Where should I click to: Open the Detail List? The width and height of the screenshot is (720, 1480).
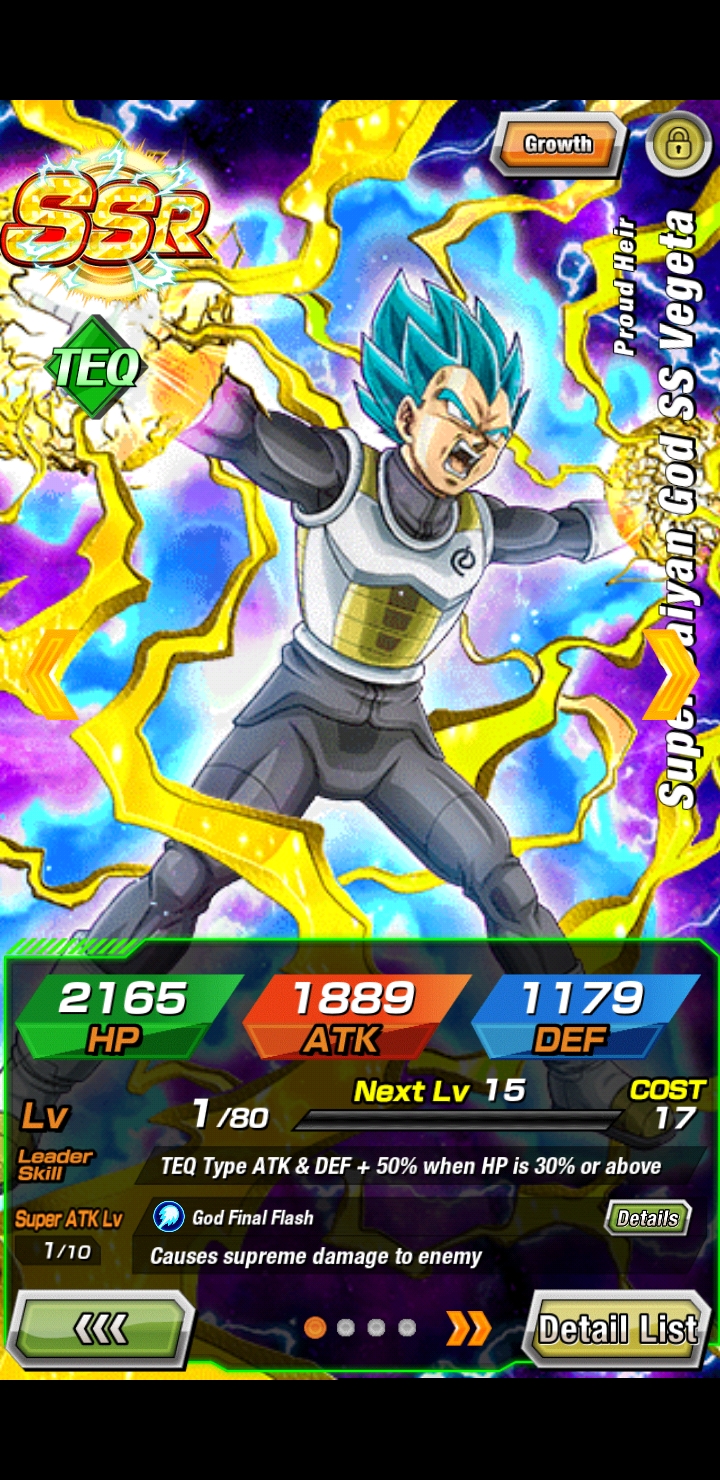click(617, 1329)
